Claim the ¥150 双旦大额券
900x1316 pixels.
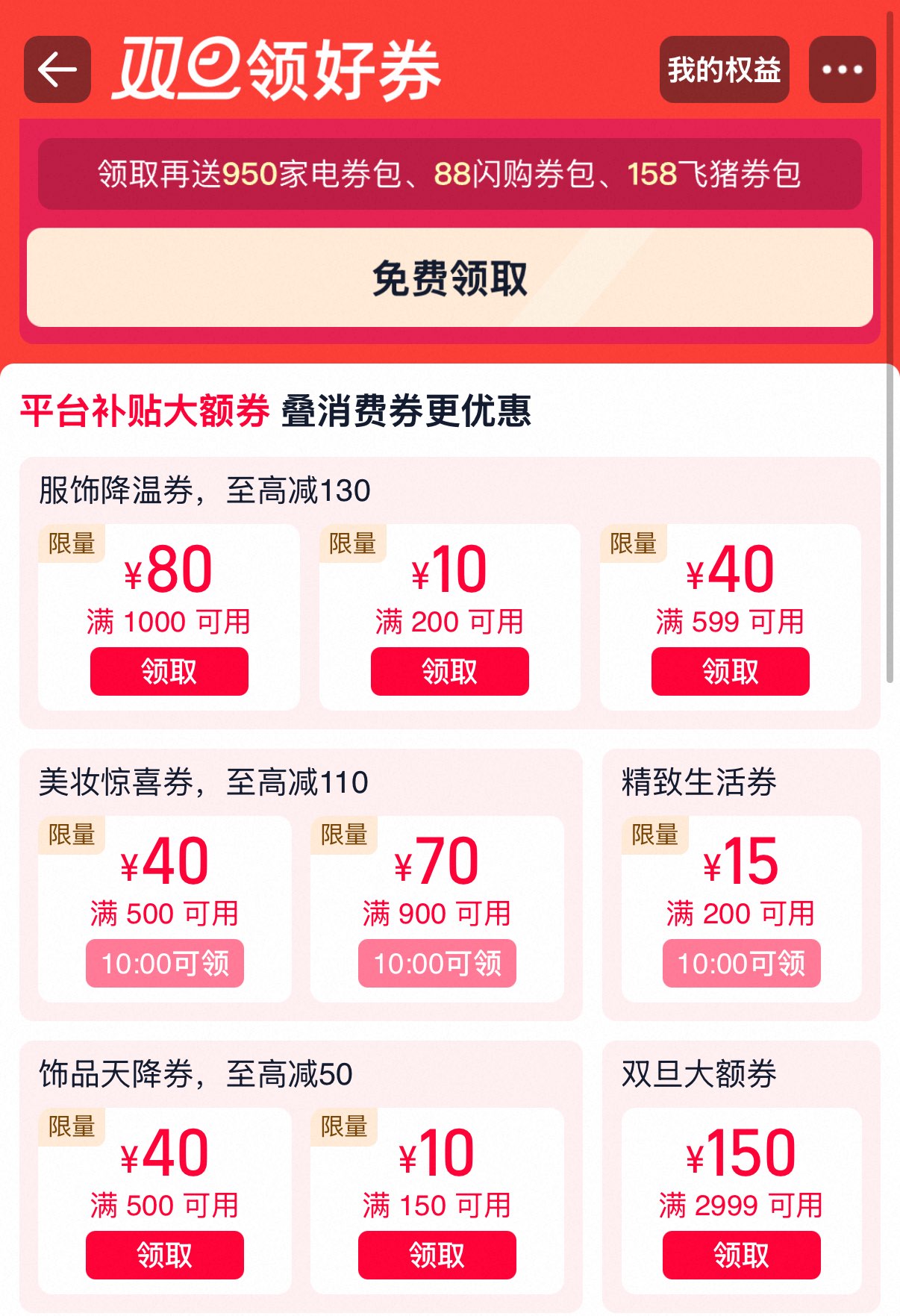coord(741,1255)
